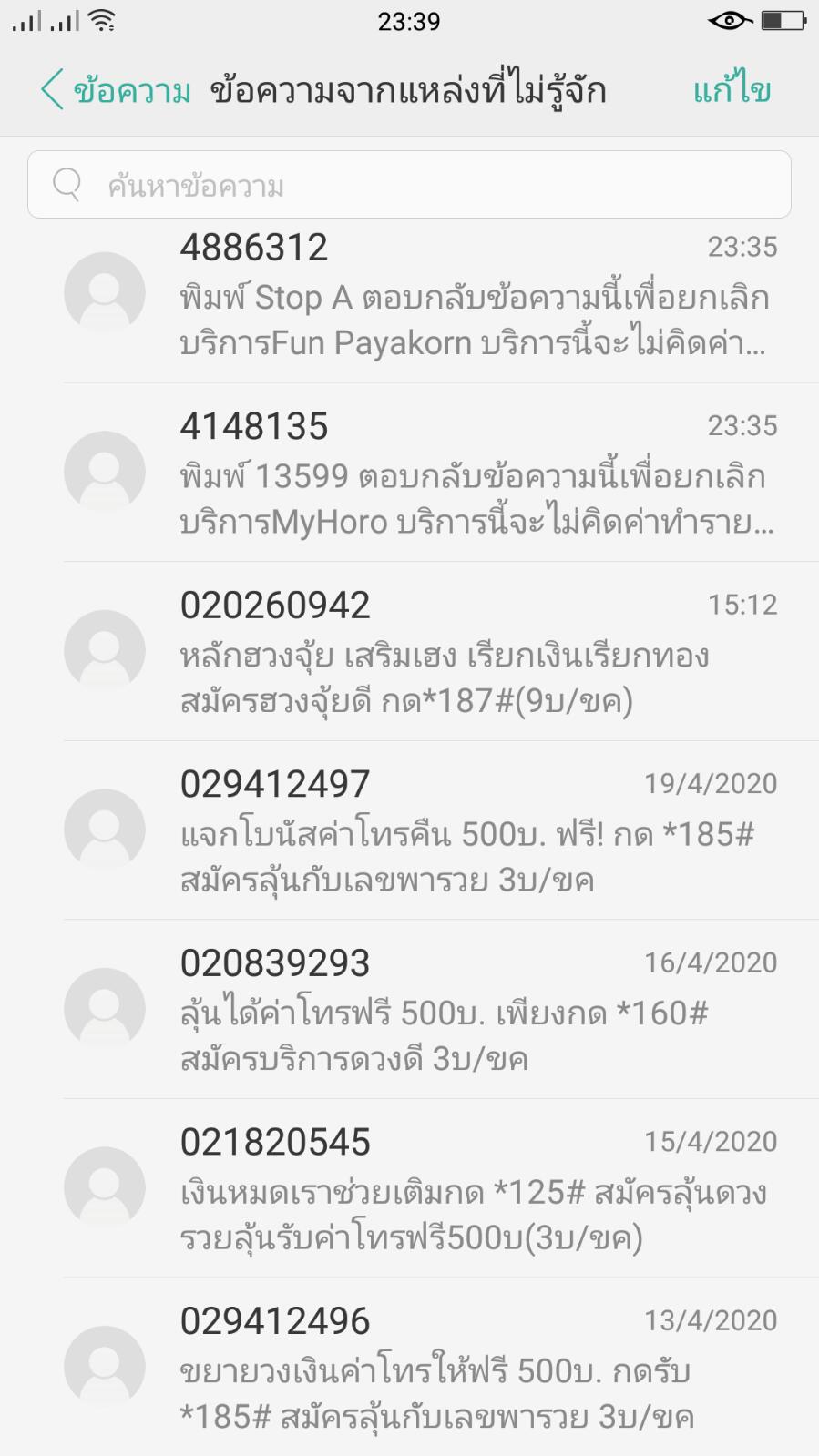The image size is (819, 1456).
Task: Tap the ค้นหาข้อความ search field
Action: [409, 185]
